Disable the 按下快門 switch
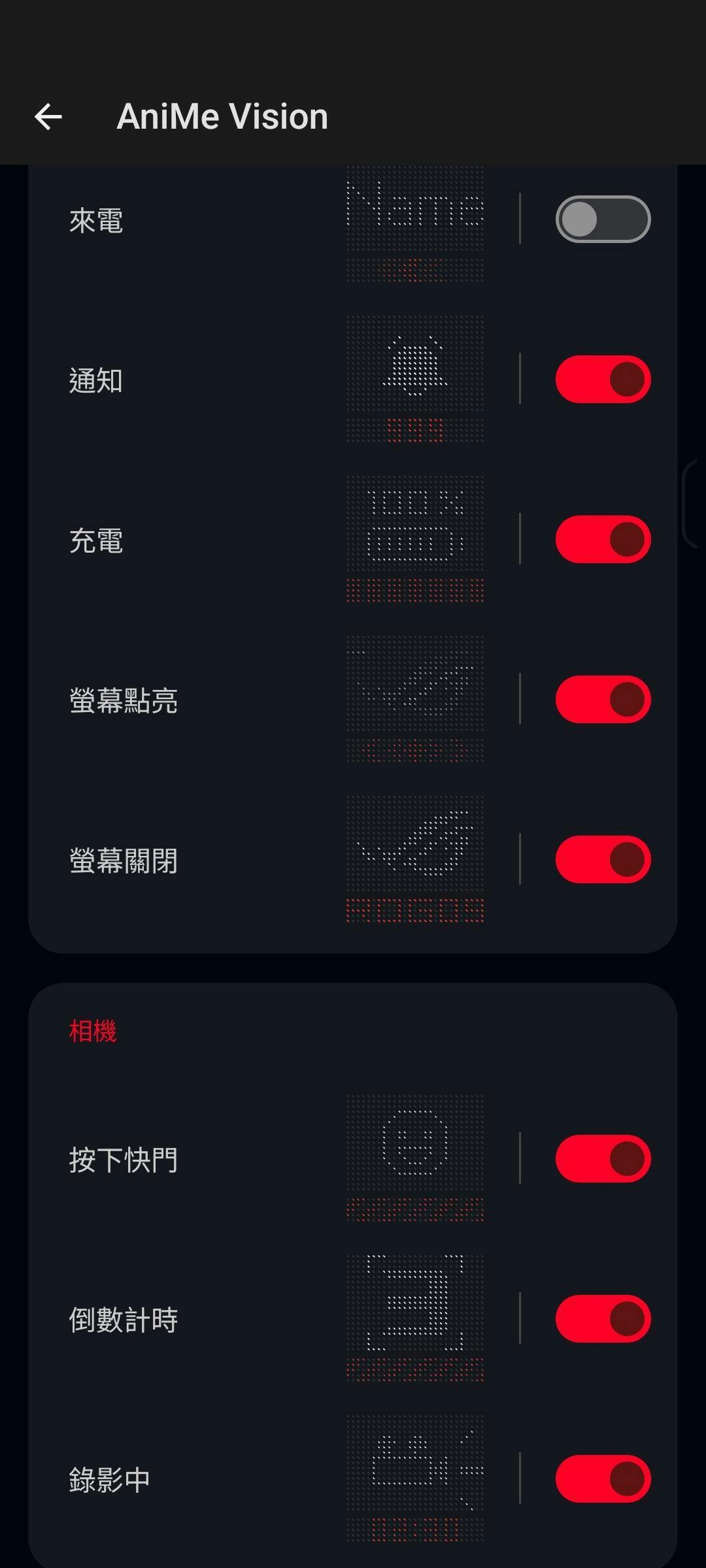The width and height of the screenshot is (706, 1568). point(602,1158)
